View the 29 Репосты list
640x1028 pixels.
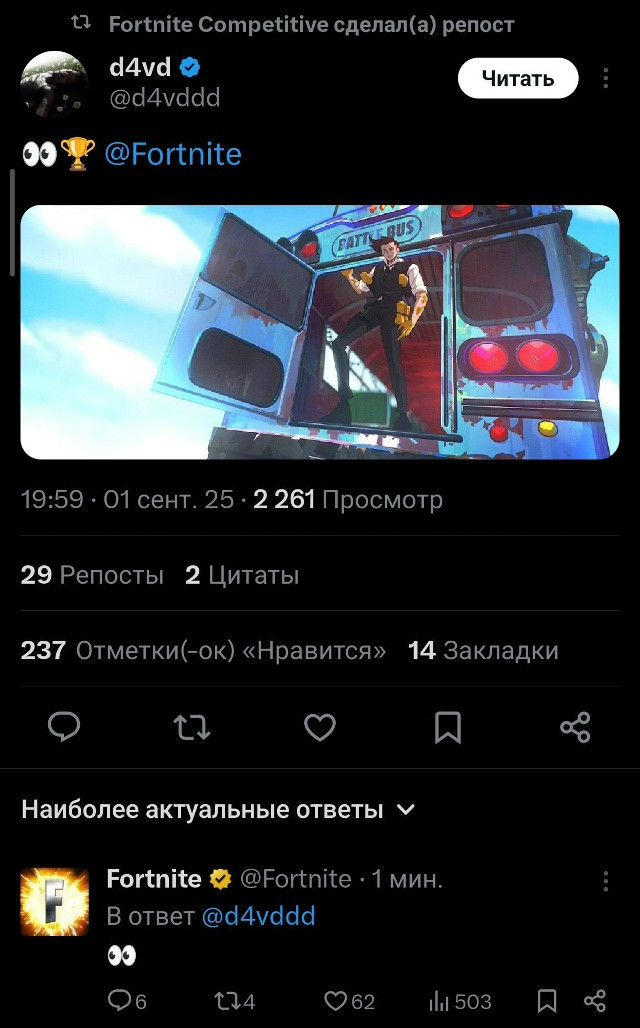coord(92,575)
